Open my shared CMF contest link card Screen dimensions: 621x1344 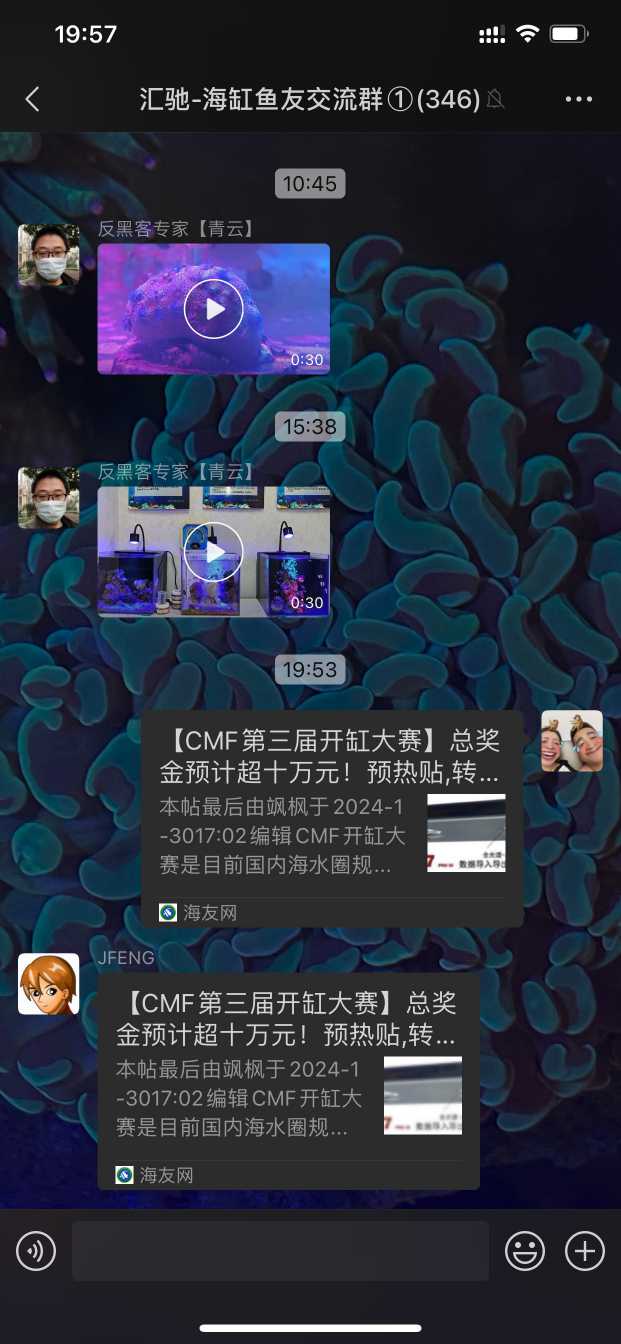coord(331,818)
